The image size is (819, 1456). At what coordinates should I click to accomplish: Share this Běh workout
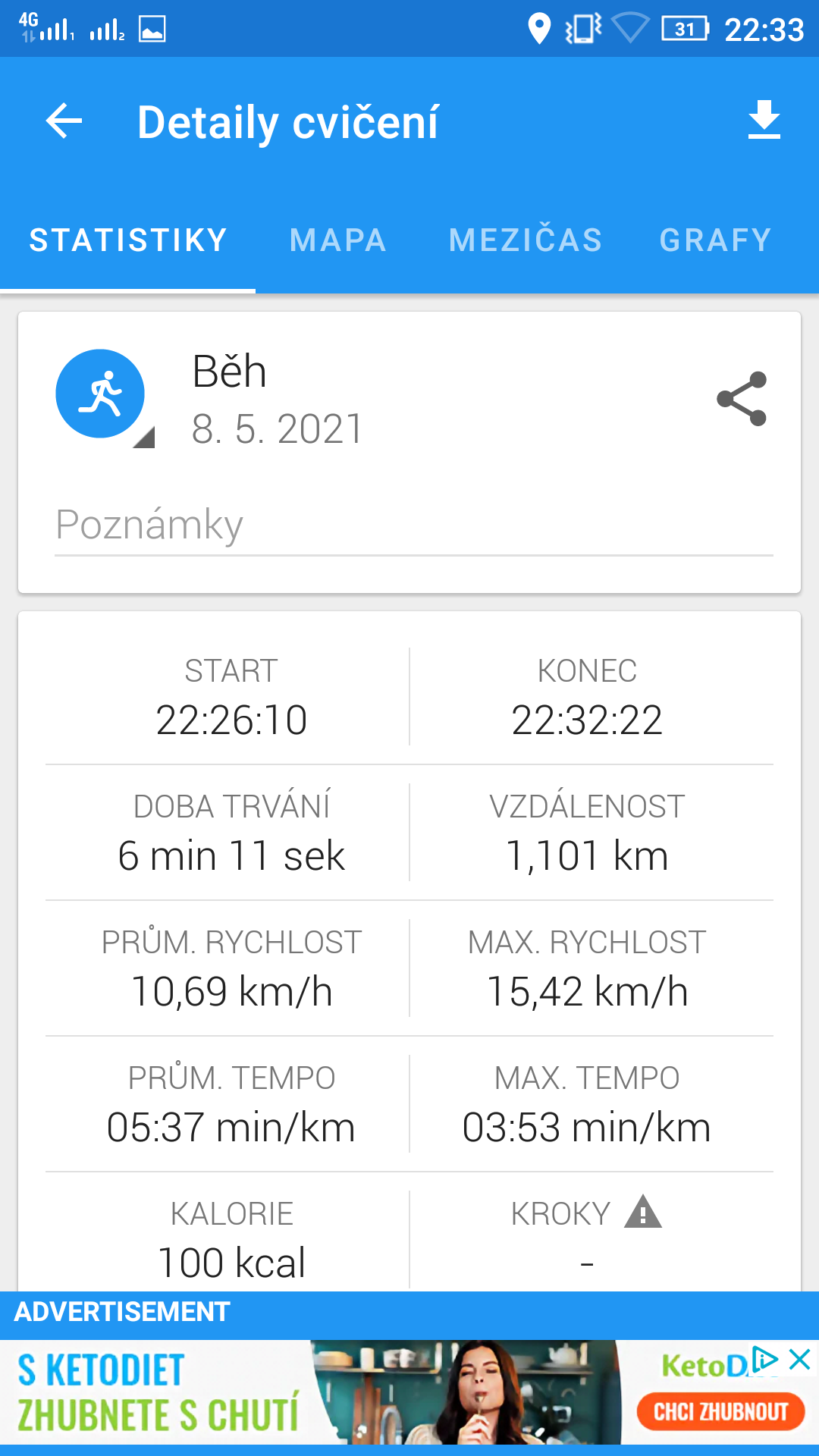[x=742, y=399]
